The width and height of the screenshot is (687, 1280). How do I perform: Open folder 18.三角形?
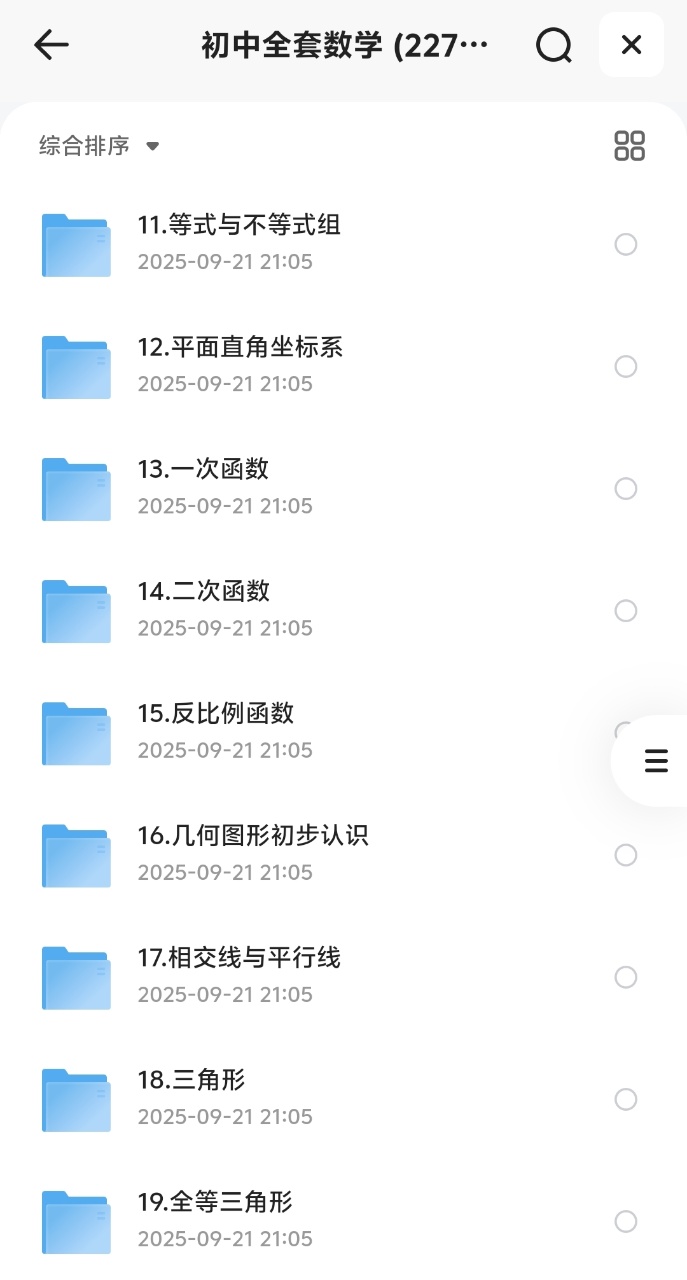[x=191, y=1080]
